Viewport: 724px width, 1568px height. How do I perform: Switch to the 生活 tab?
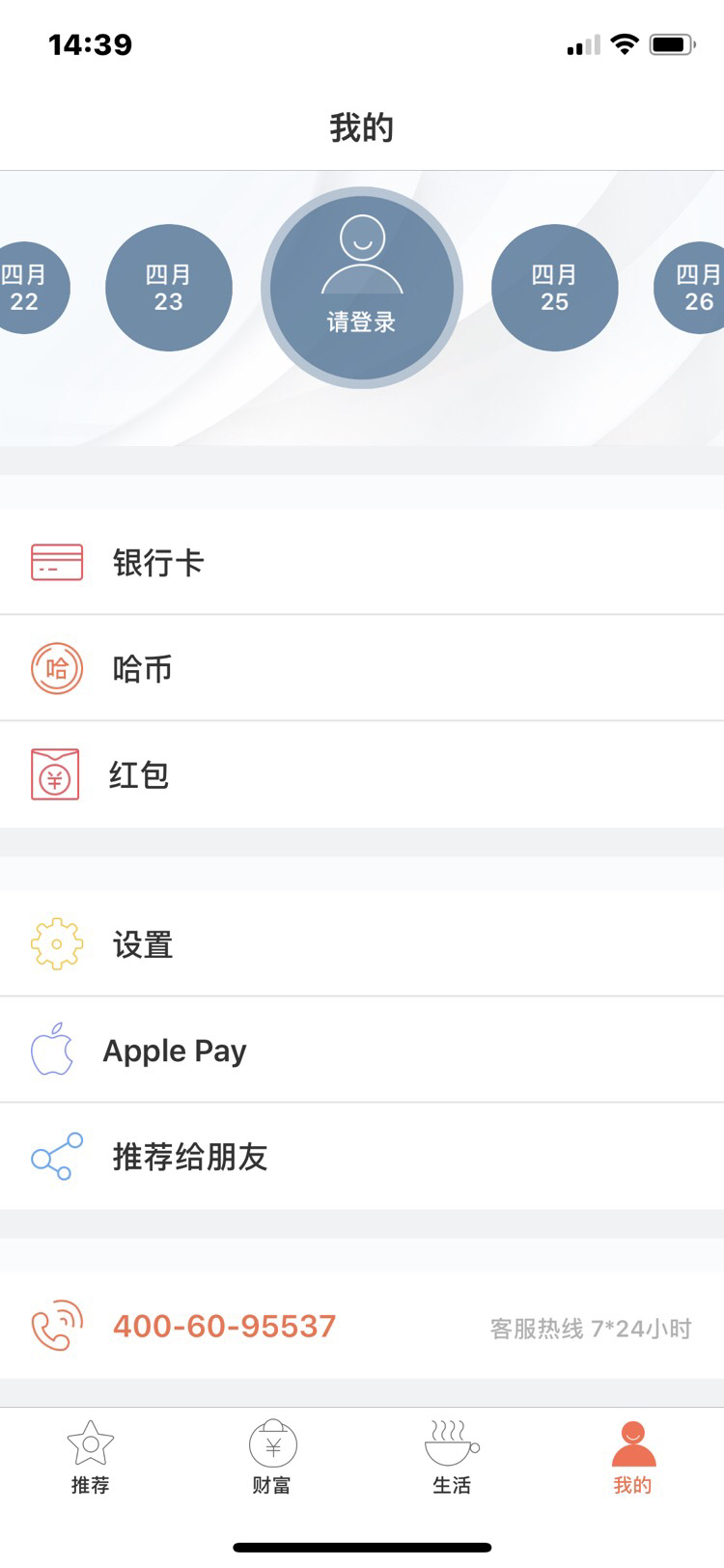tap(452, 1458)
